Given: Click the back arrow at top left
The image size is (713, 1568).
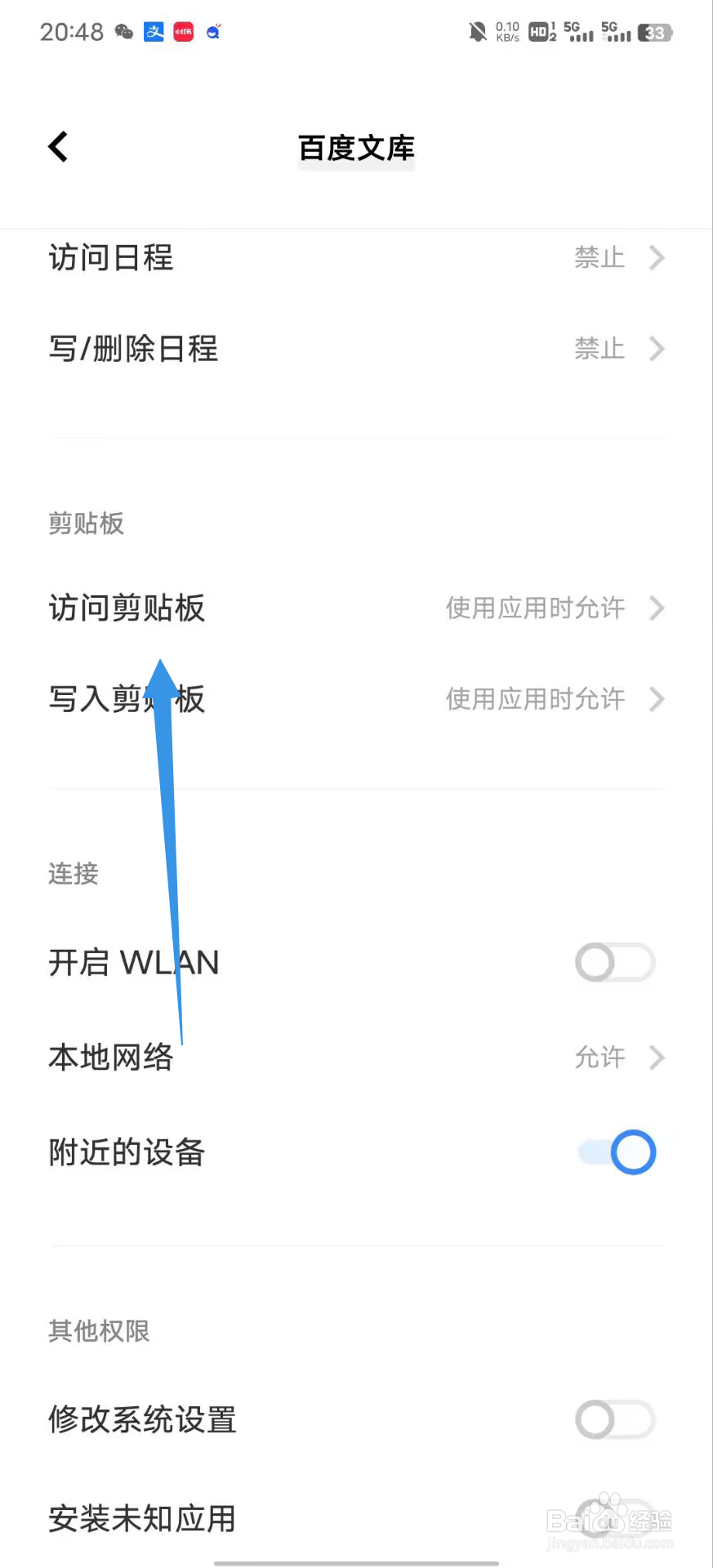Looking at the screenshot, I should click(57, 146).
